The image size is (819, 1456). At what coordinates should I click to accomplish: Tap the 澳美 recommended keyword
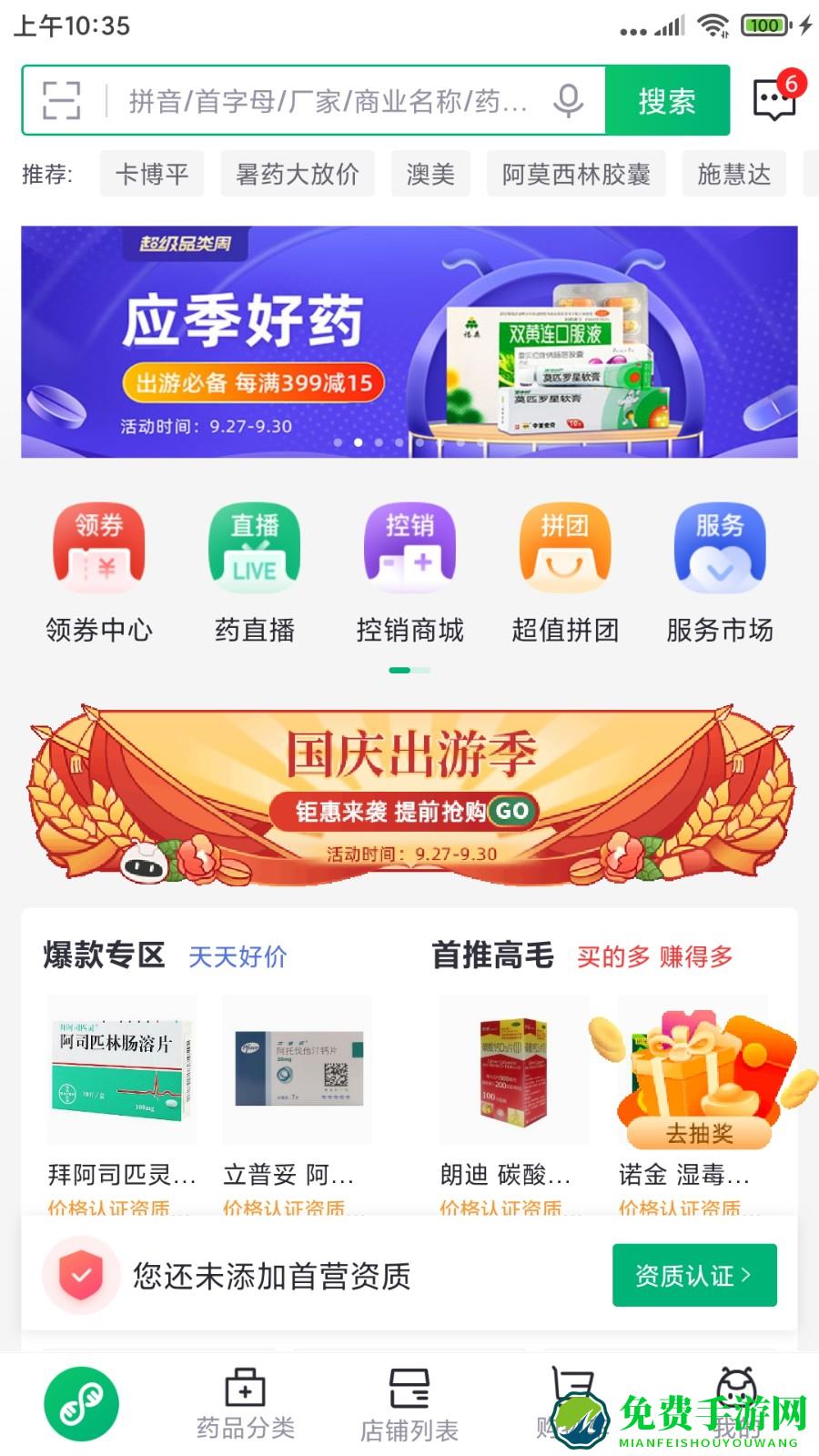pos(430,173)
